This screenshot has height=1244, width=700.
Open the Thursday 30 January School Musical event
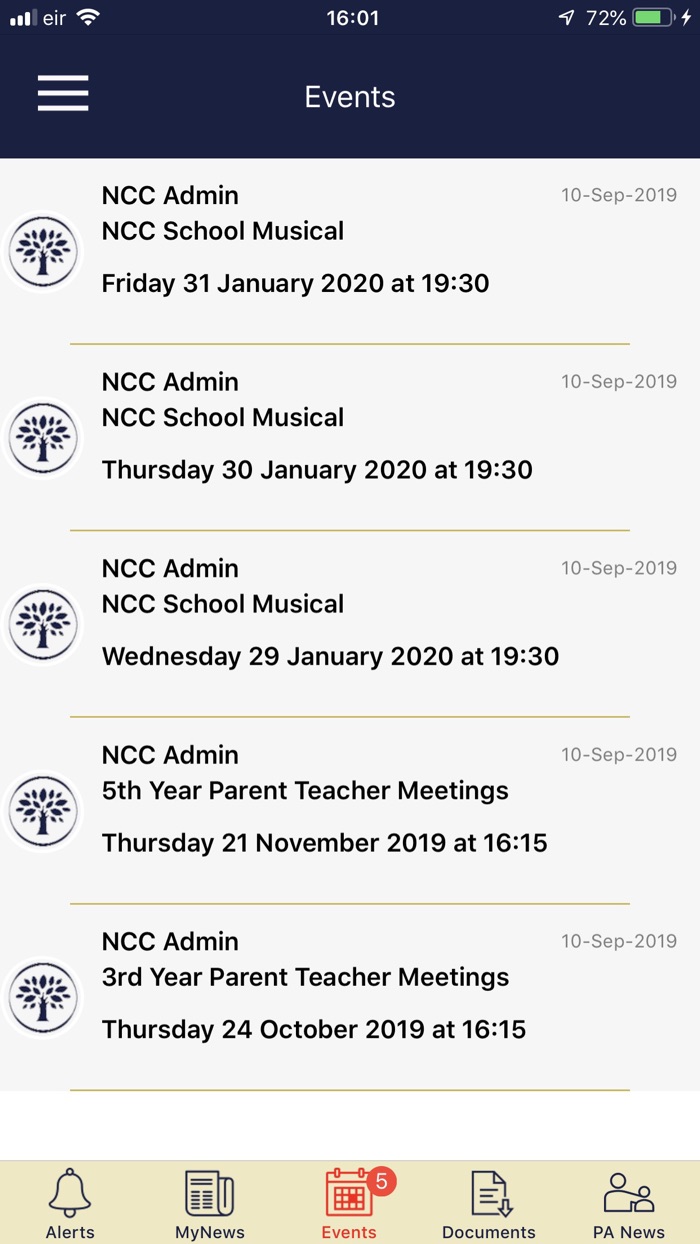(x=350, y=438)
